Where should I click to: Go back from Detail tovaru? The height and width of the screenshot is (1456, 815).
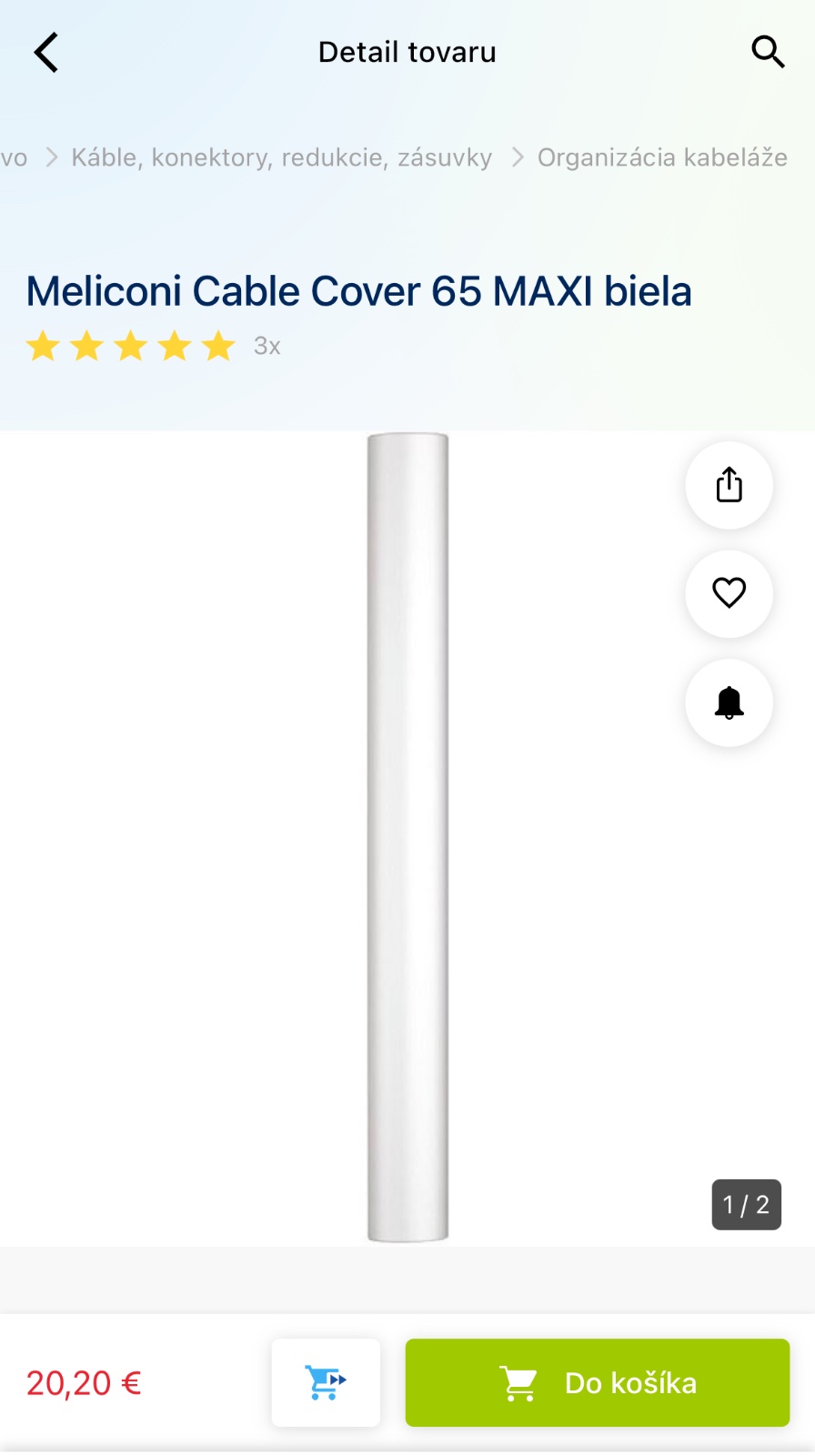pyautogui.click(x=46, y=52)
